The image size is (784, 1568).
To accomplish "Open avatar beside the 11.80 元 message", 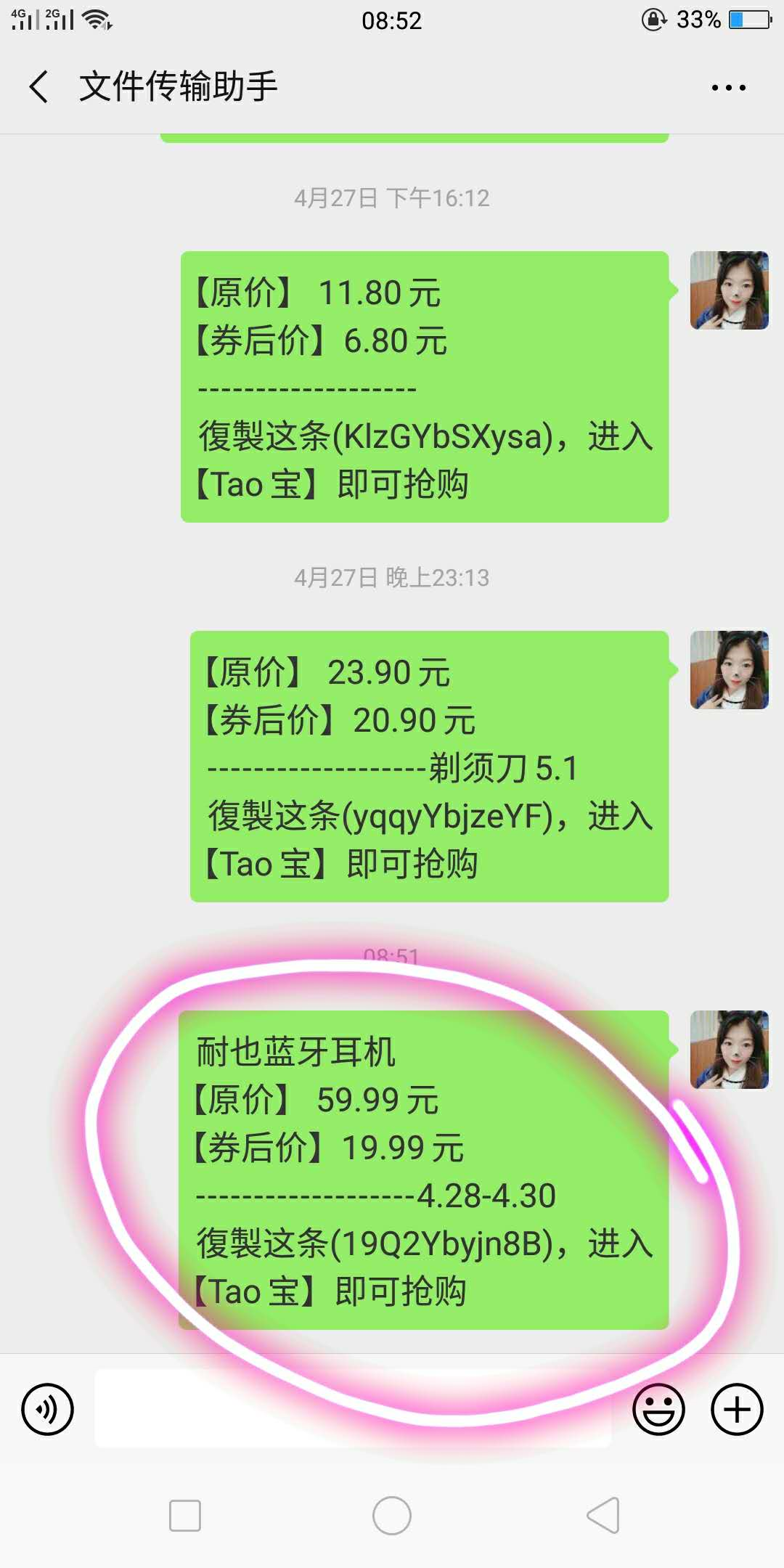I will point(729,290).
